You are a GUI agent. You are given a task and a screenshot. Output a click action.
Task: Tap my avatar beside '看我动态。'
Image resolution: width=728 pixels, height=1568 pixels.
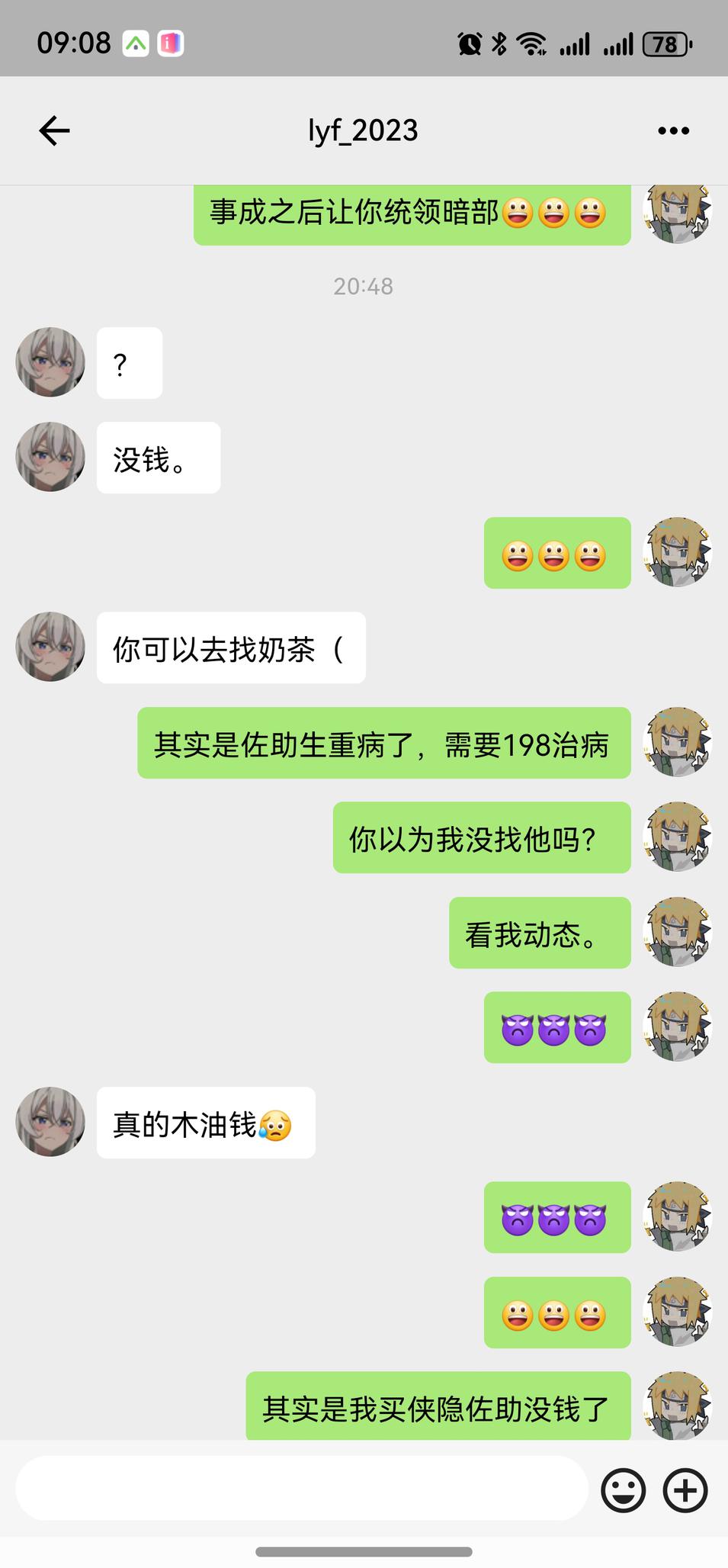(x=677, y=933)
